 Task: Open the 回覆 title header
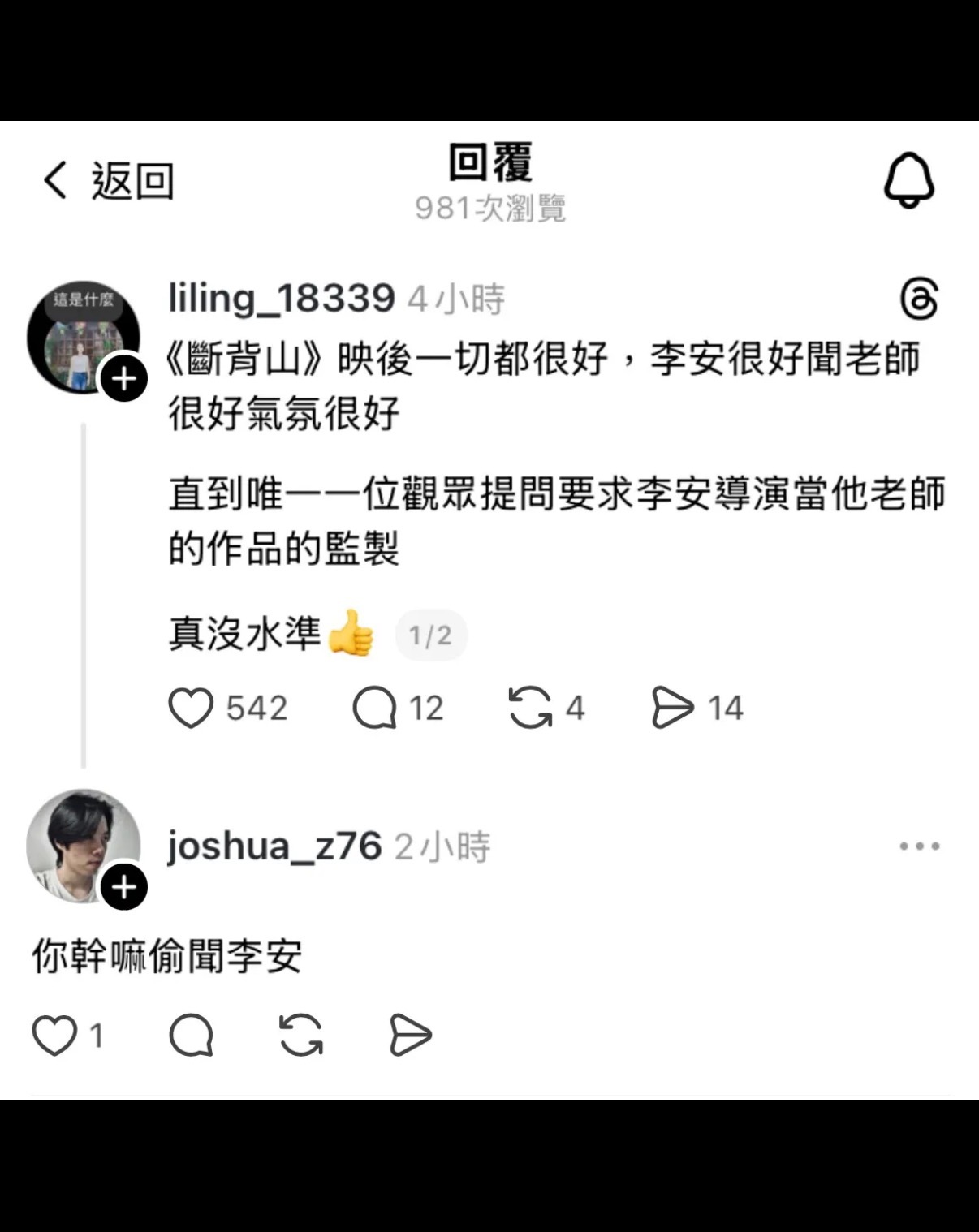(489, 162)
